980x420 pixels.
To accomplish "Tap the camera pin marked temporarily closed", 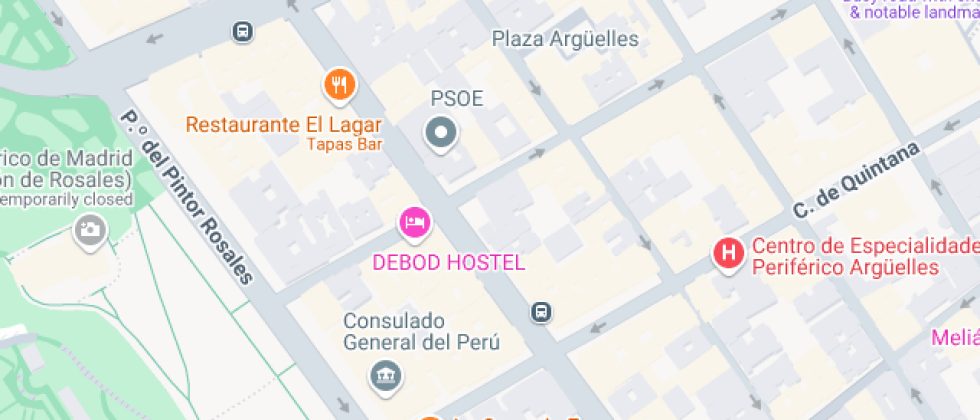I will pyautogui.click(x=90, y=231).
